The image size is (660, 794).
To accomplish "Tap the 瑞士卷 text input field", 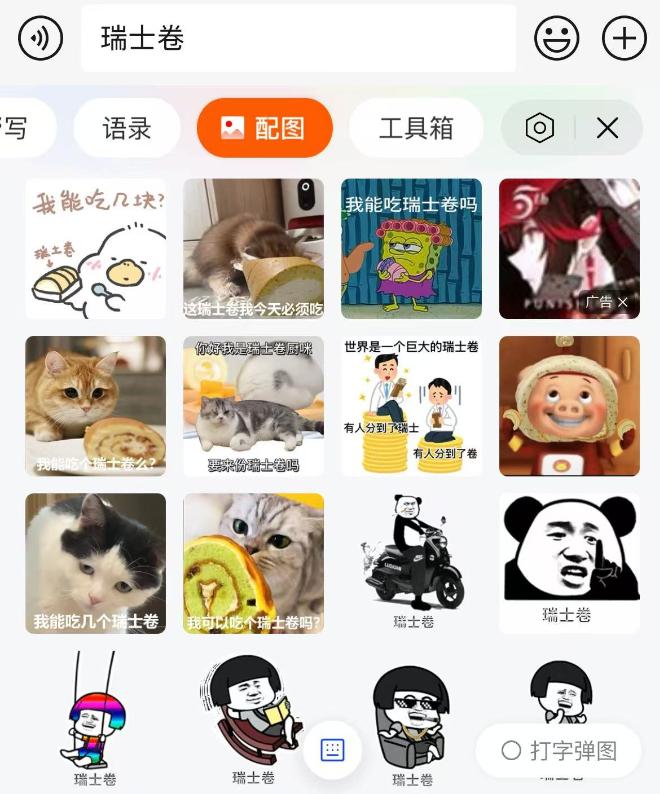I will (x=297, y=38).
